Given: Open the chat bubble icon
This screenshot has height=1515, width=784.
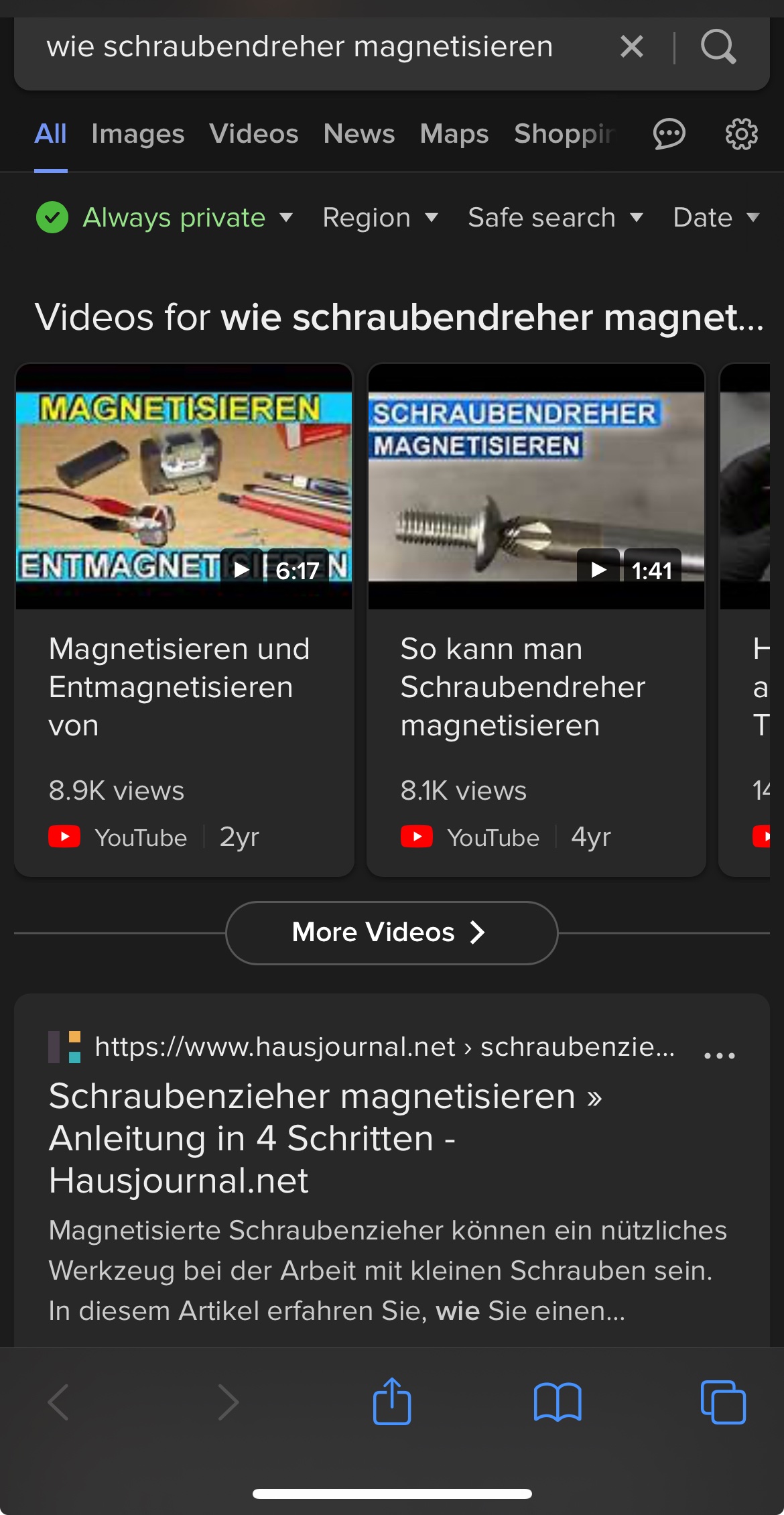Looking at the screenshot, I should 669,134.
